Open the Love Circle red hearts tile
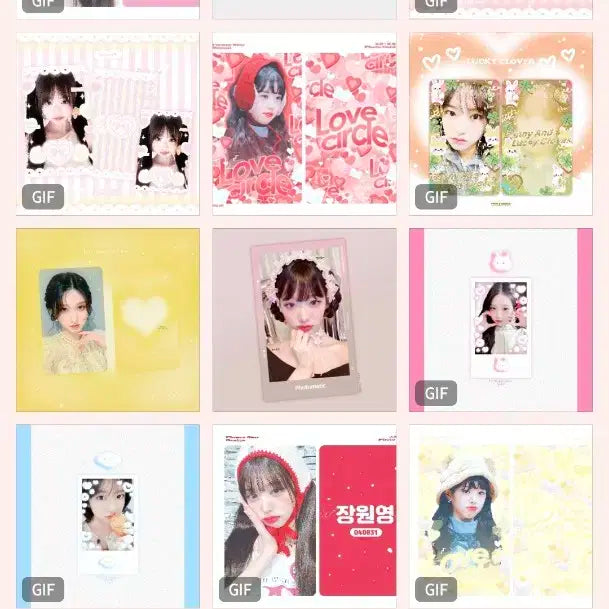609x609 pixels. point(304,123)
